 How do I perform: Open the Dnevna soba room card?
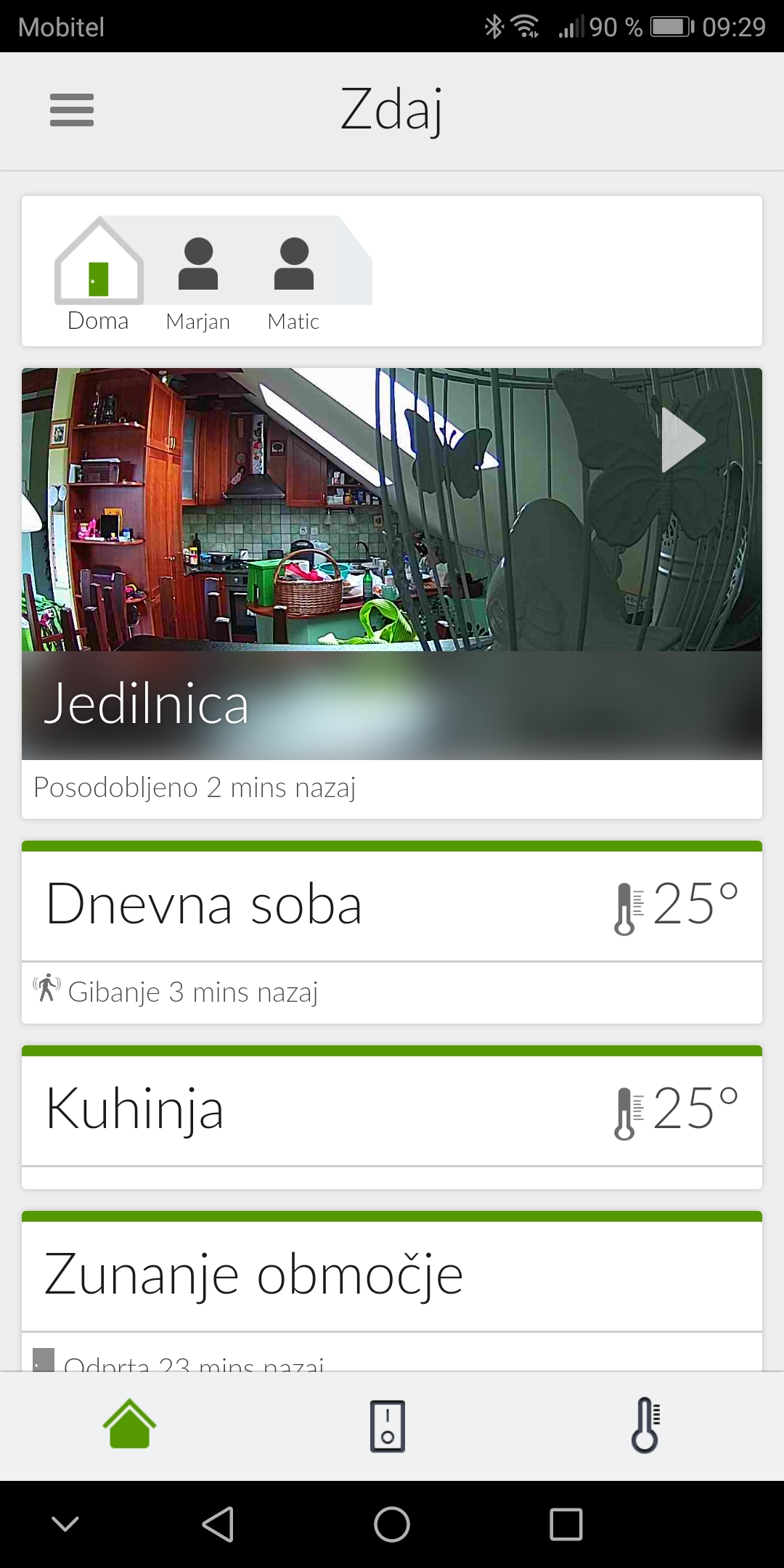tap(392, 906)
